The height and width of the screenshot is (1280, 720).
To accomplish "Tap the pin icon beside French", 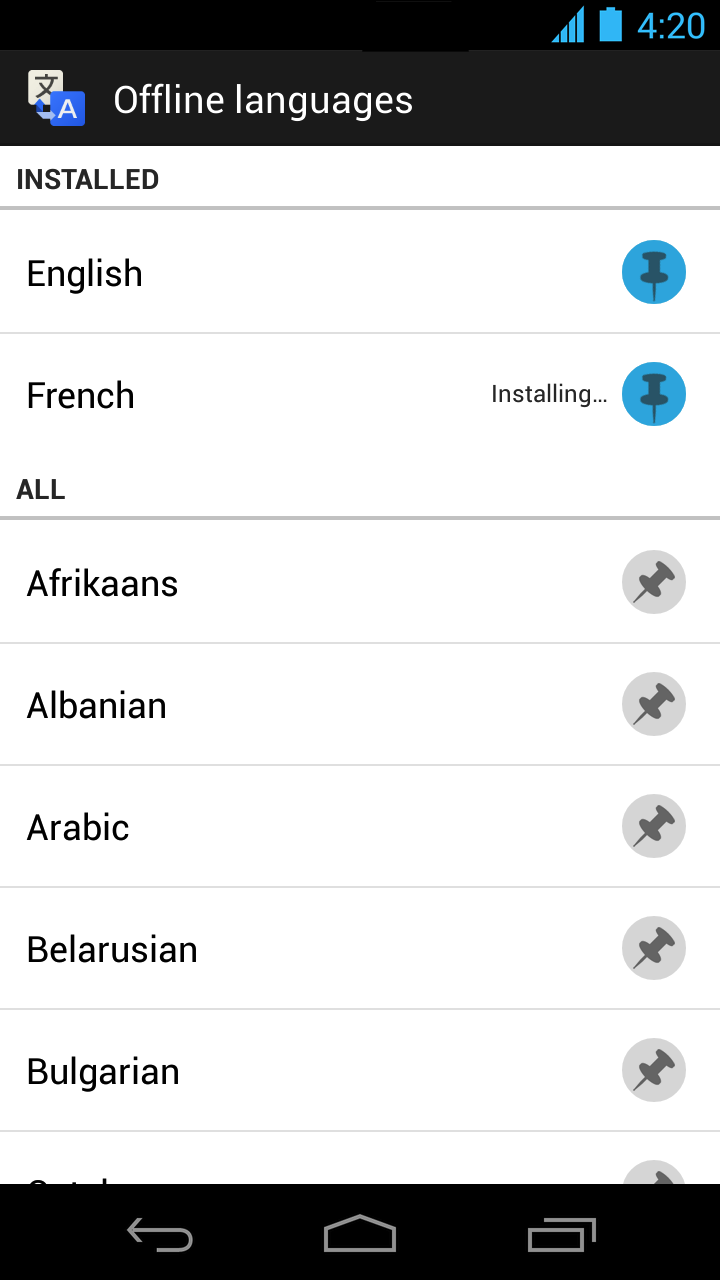I will pos(653,394).
